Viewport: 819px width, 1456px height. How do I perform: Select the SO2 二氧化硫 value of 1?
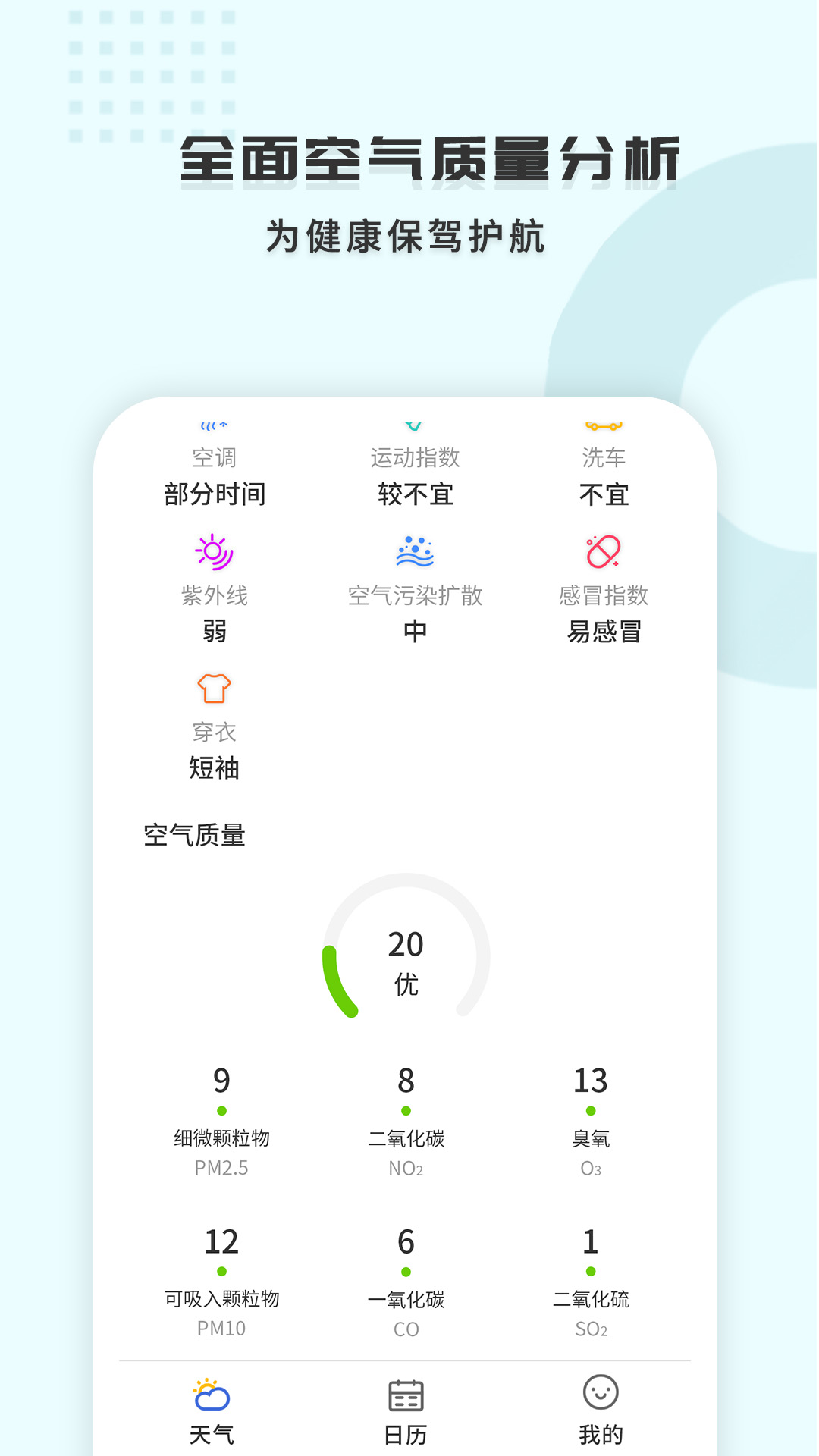591,1241
